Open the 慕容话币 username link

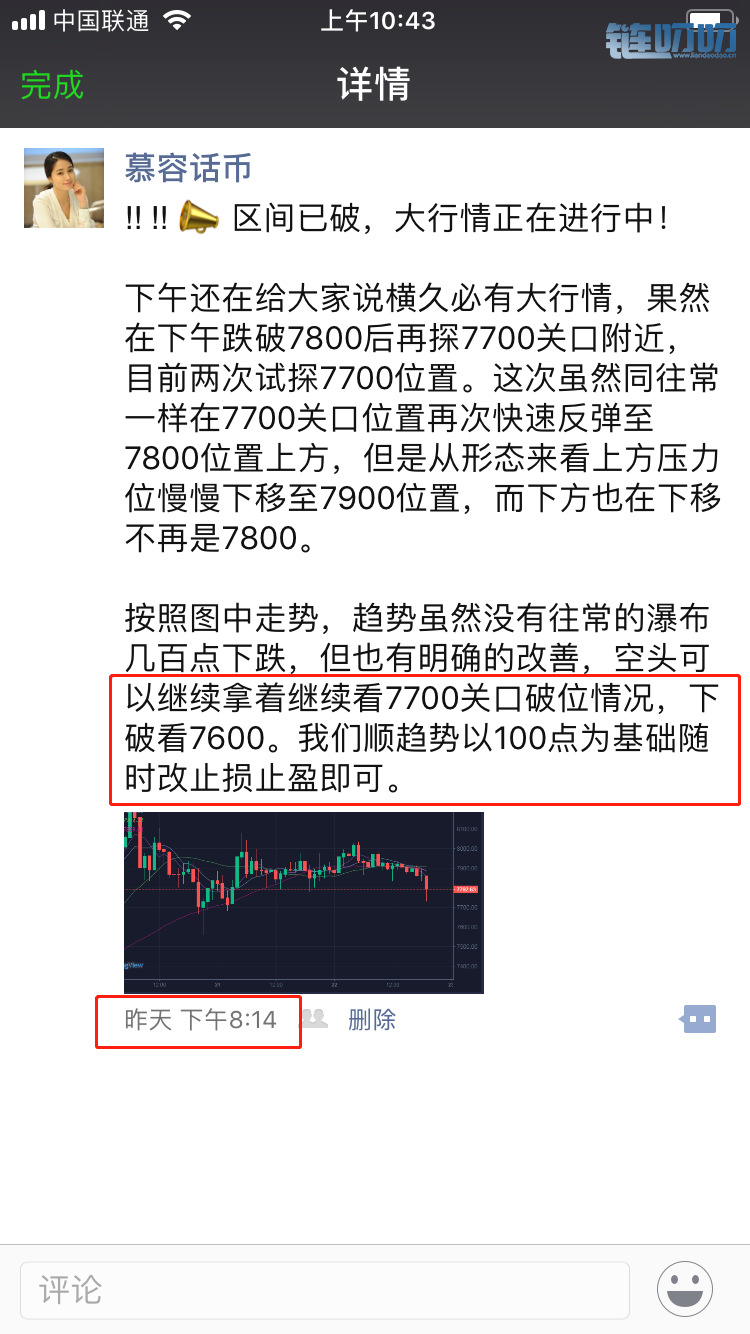(188, 167)
